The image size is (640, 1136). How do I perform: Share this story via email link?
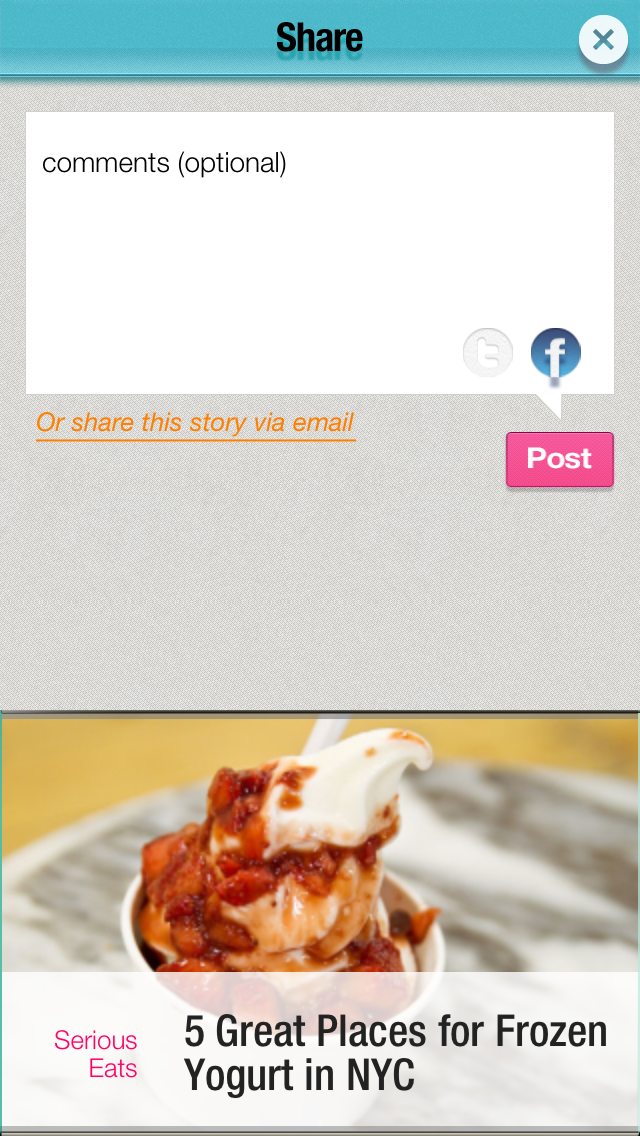pos(195,423)
